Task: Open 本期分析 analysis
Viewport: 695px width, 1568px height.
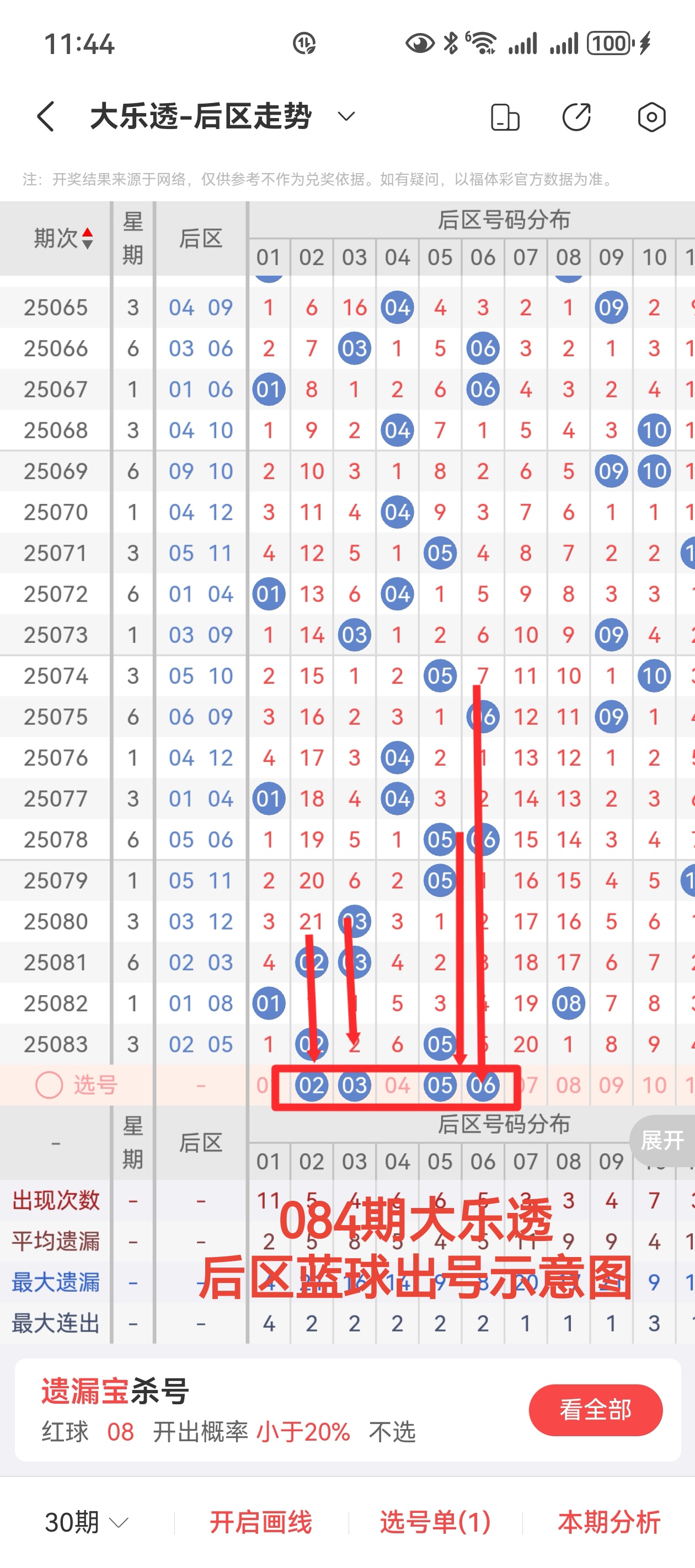Action: (608, 1522)
